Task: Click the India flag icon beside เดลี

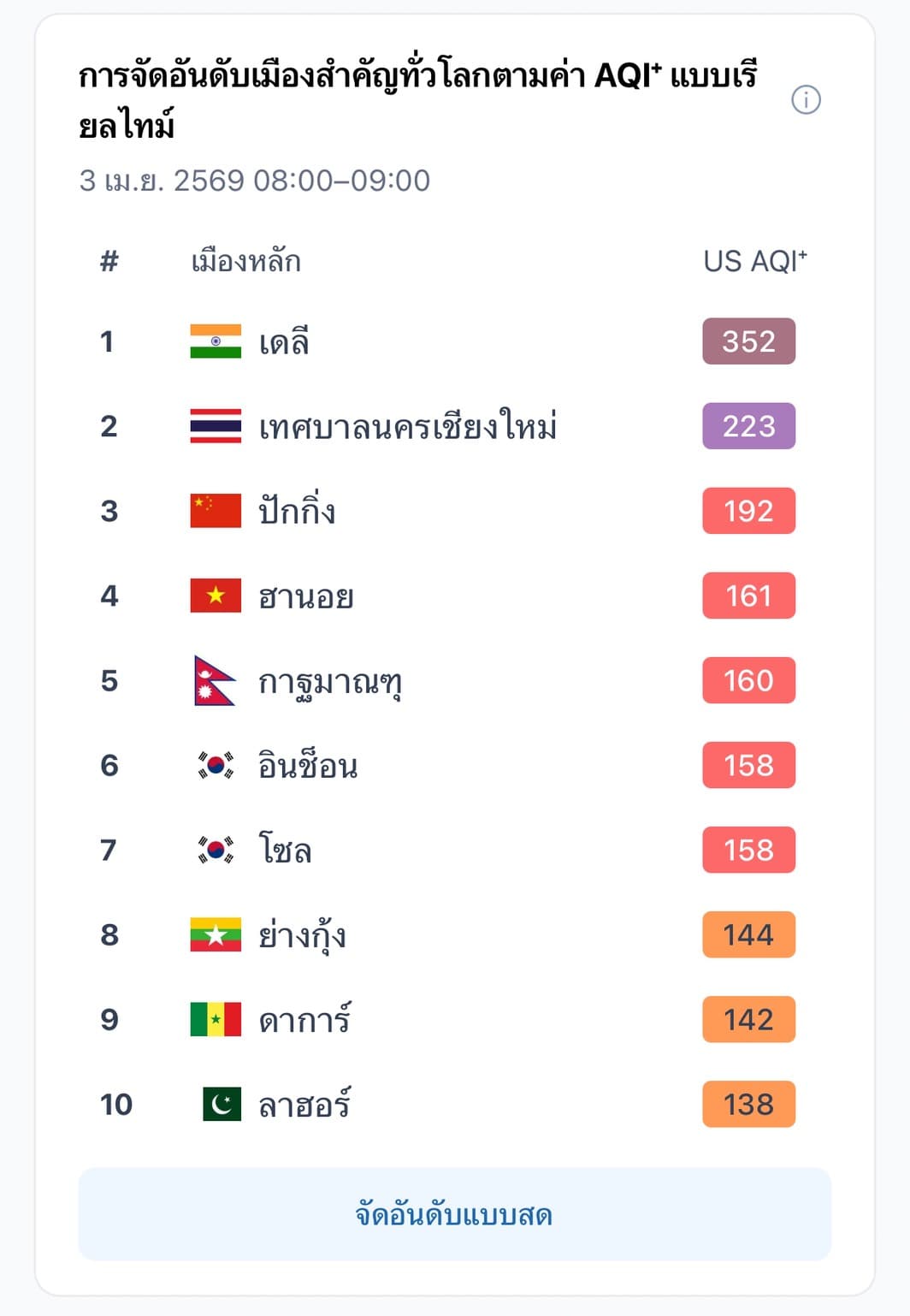Action: pyautogui.click(x=216, y=341)
